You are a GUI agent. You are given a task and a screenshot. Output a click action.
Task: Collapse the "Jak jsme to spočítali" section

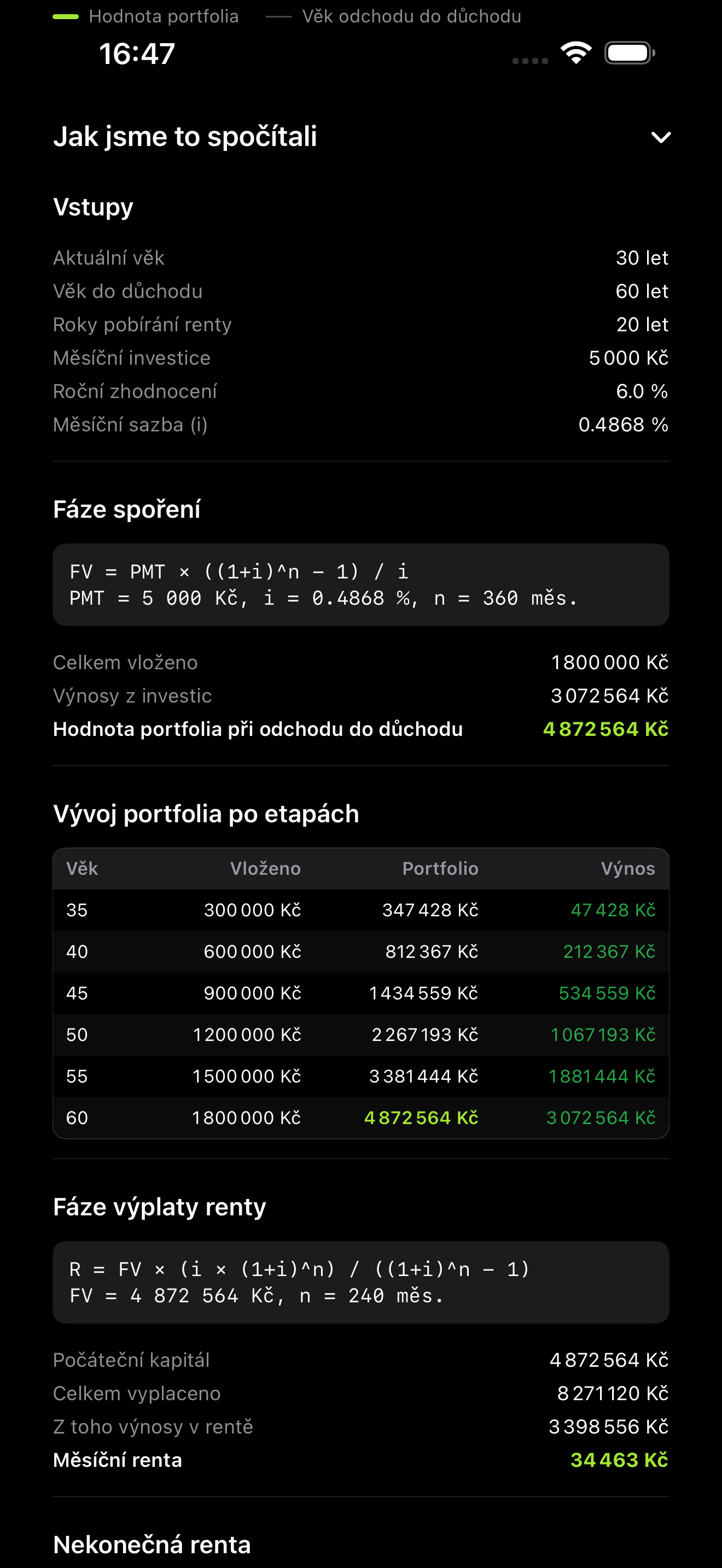(x=661, y=138)
